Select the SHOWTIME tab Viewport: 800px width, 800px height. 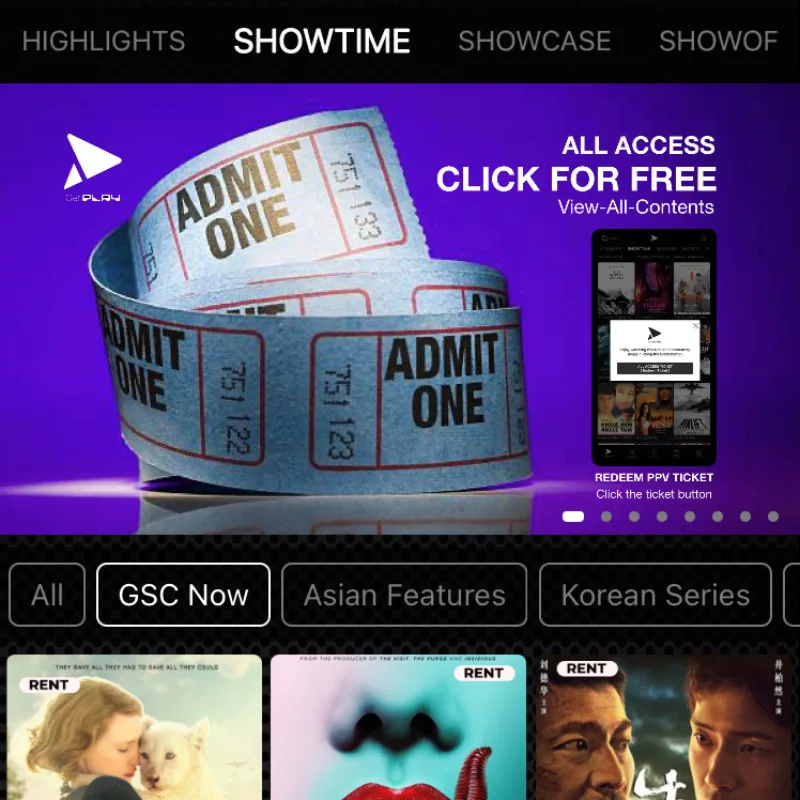[x=322, y=41]
